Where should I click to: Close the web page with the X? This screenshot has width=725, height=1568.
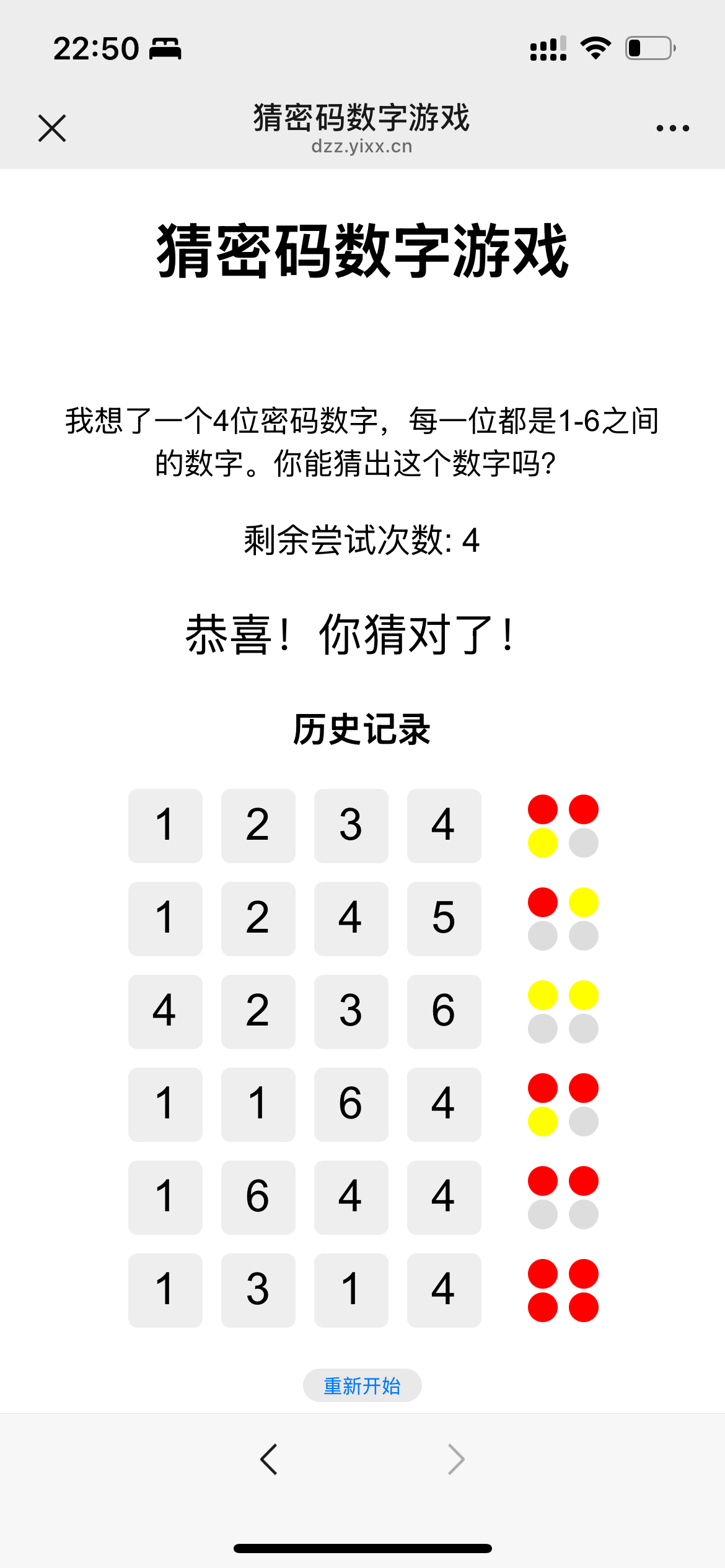[52, 128]
